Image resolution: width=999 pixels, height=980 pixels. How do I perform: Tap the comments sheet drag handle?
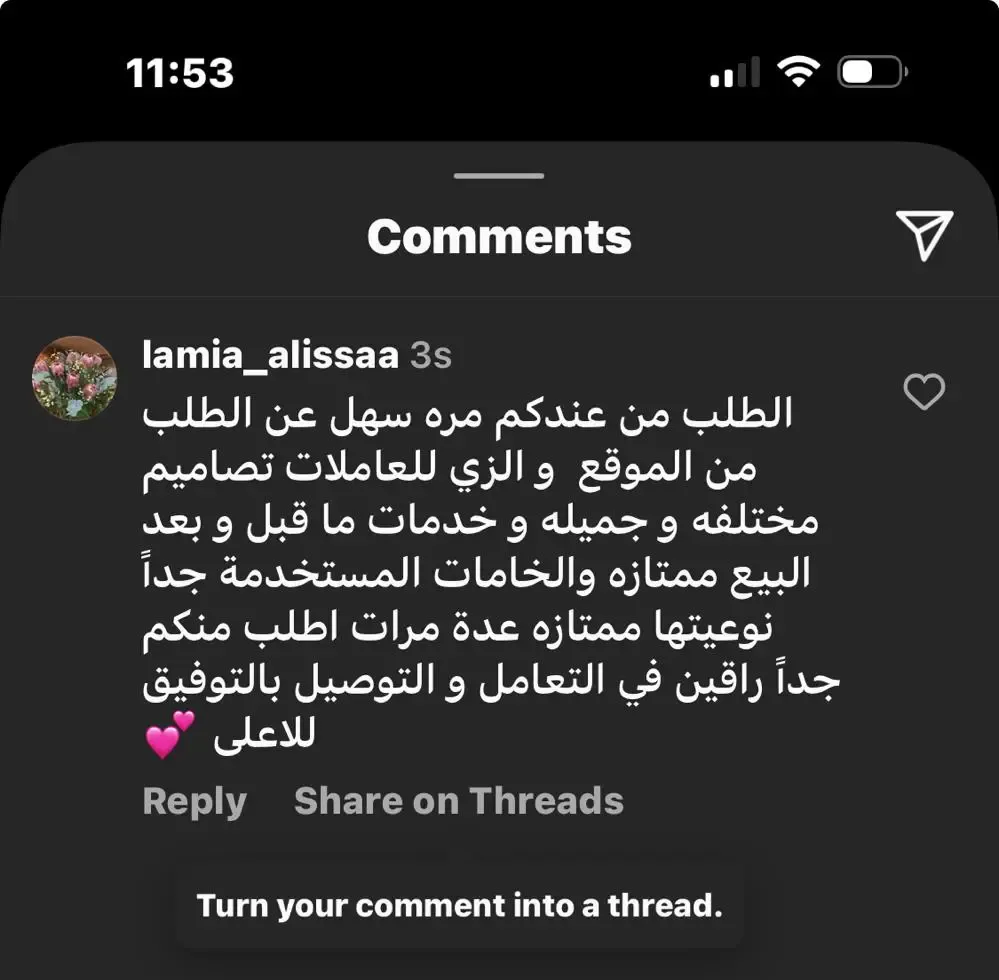(499, 177)
